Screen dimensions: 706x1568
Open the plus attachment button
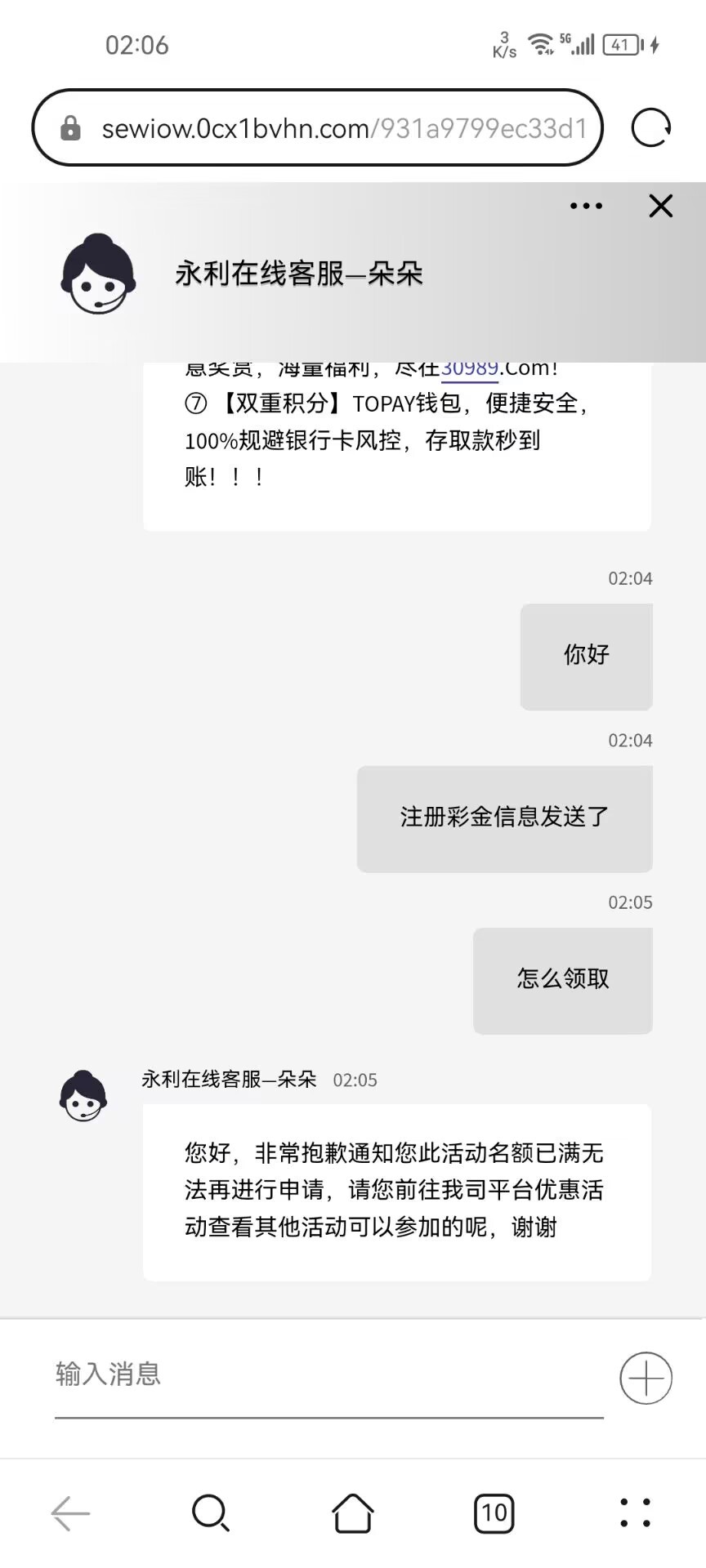pos(646,1378)
